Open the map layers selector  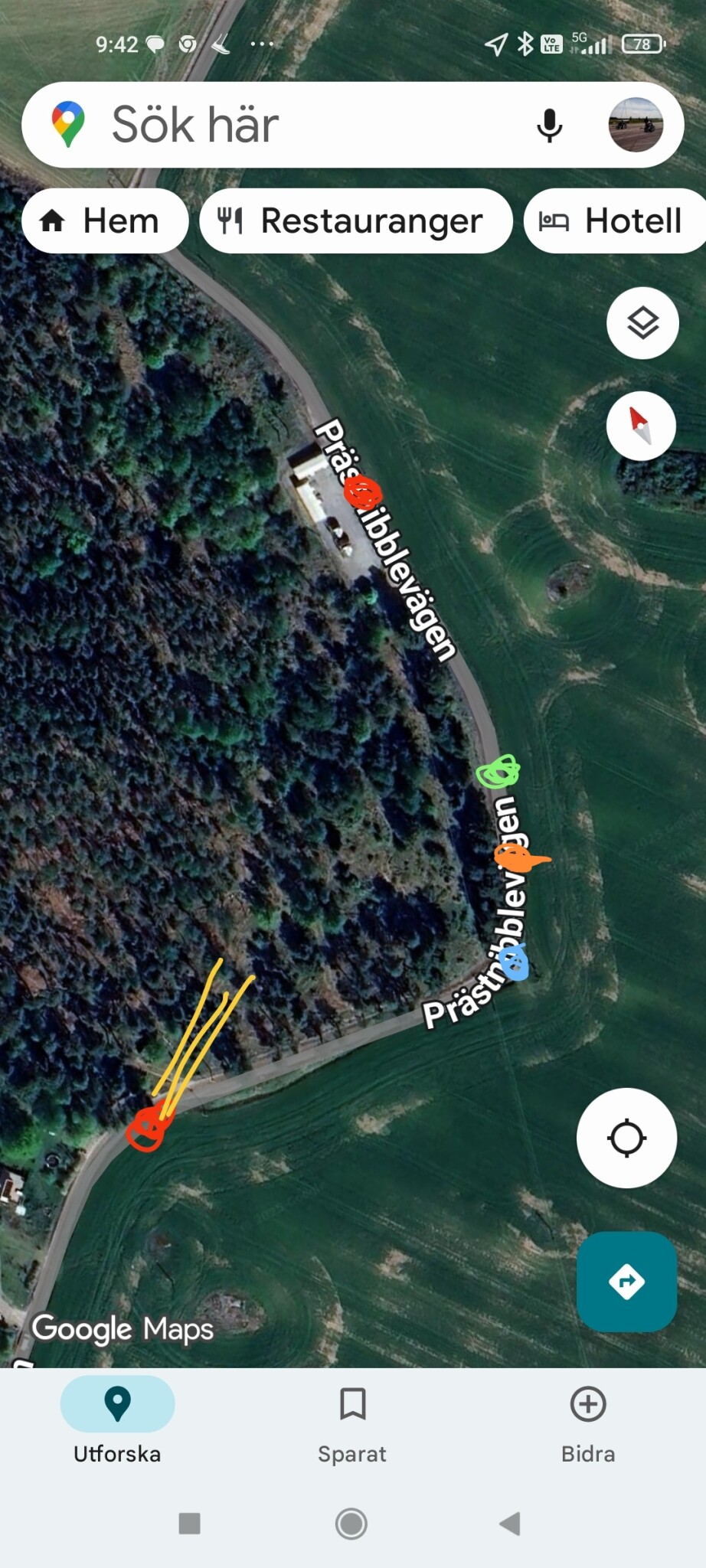[x=642, y=323]
